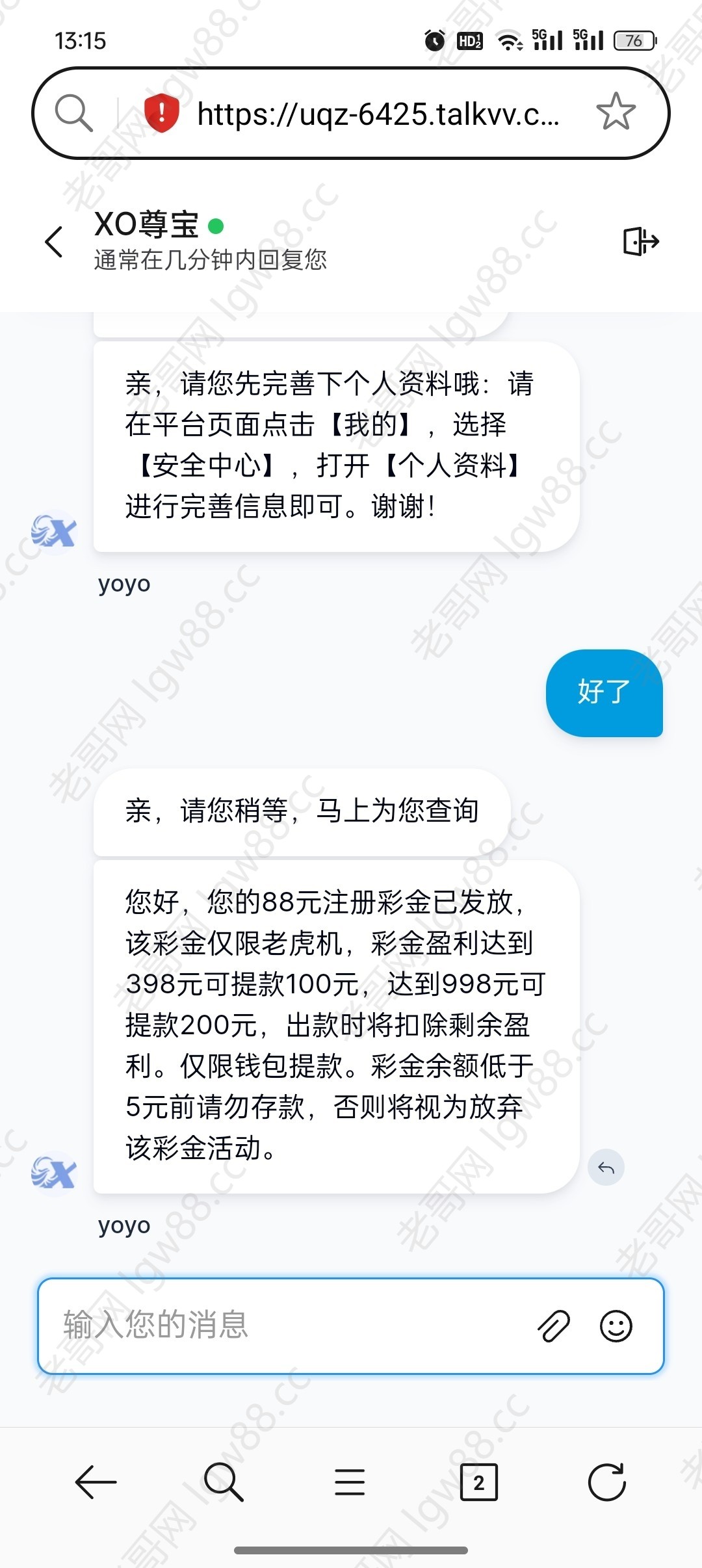702x1568 pixels.
Task: Tap the URL address field
Action: click(378, 114)
